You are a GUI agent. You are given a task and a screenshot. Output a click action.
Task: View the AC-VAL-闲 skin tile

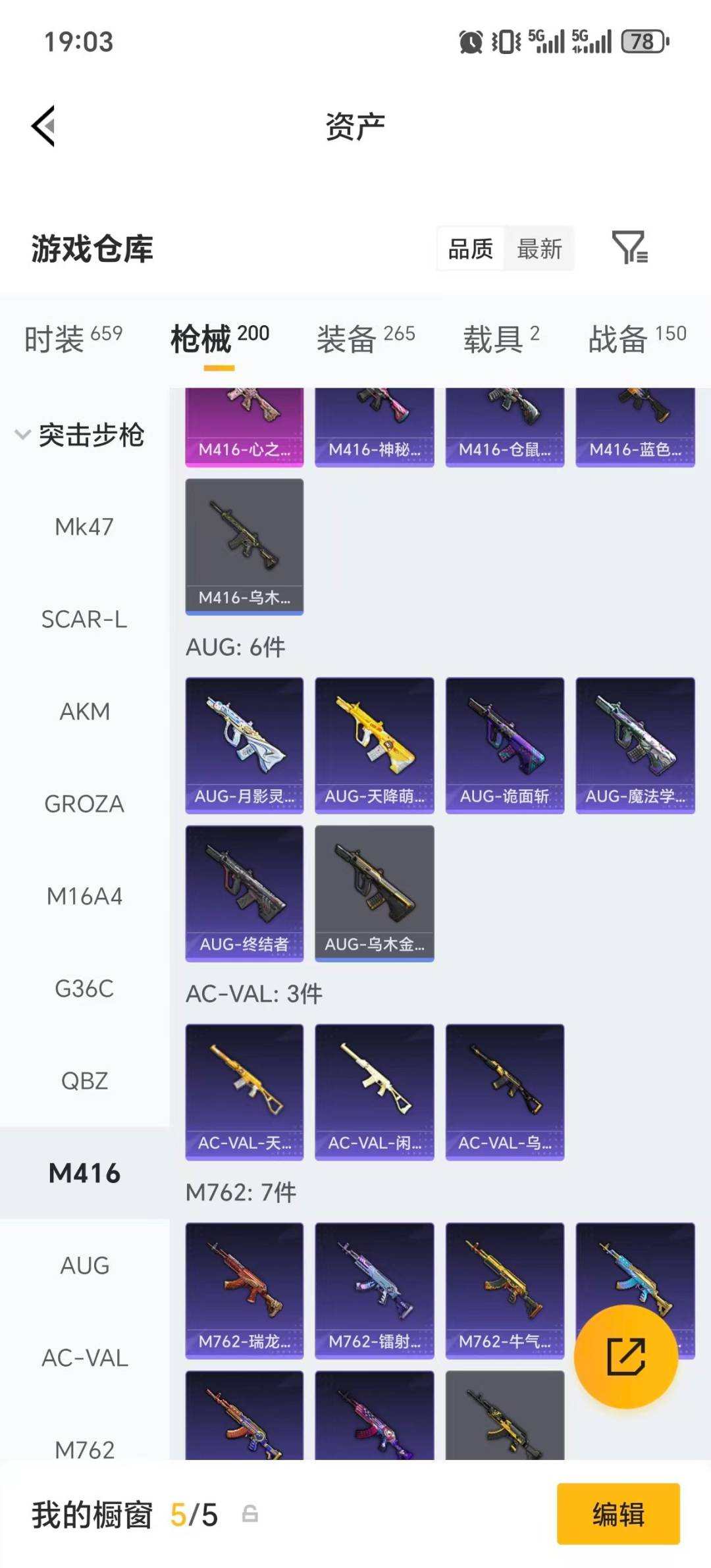pyautogui.click(x=374, y=1091)
